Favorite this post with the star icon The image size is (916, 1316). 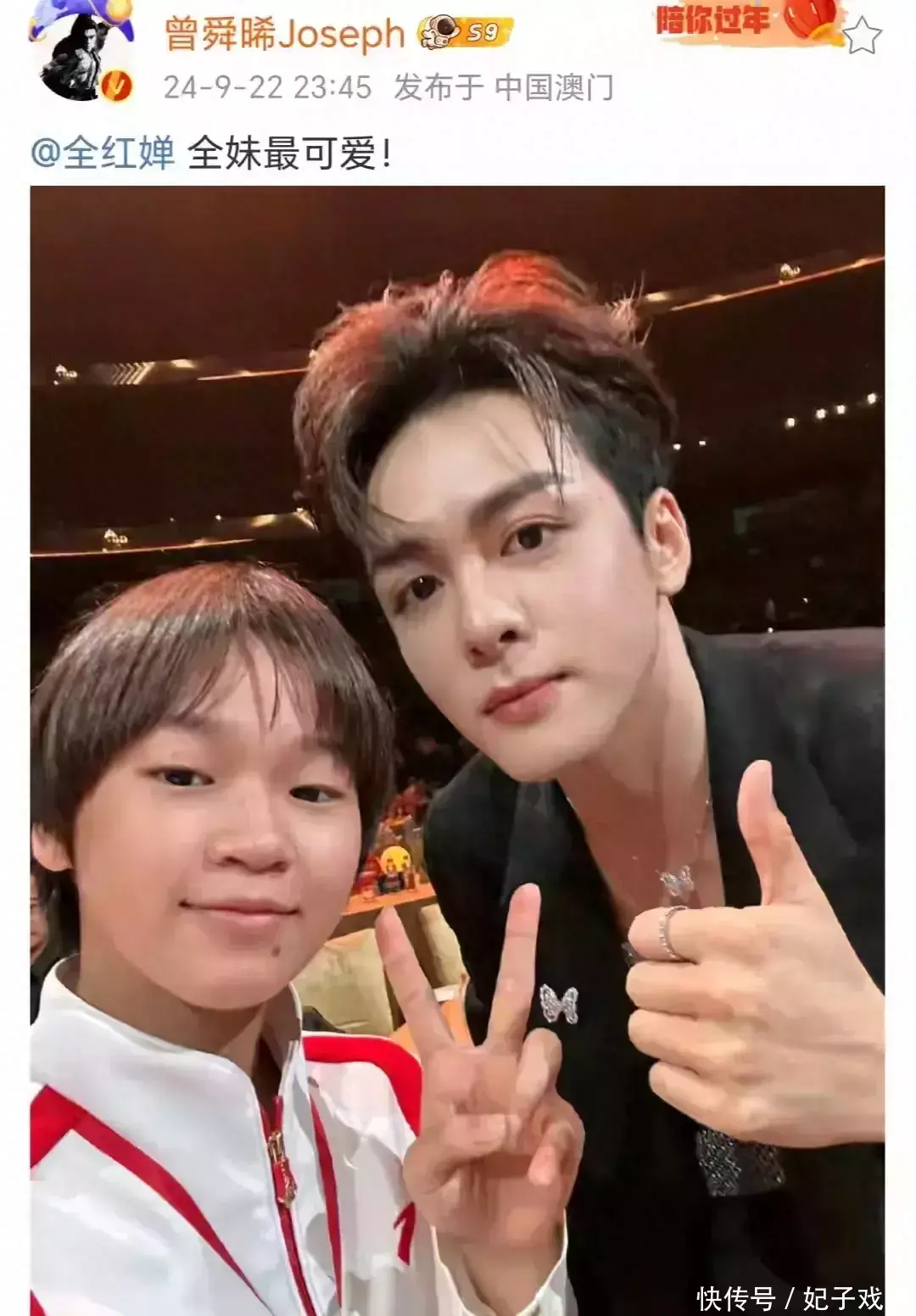(862, 36)
